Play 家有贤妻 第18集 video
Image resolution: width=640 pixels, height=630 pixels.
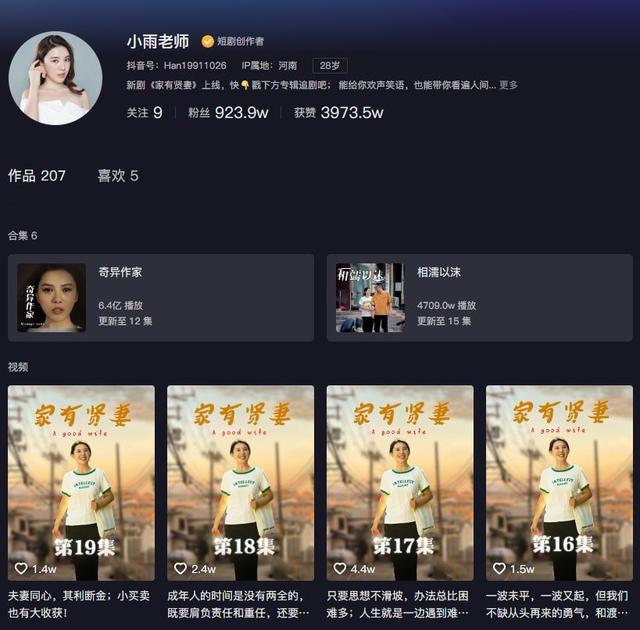click(x=240, y=482)
